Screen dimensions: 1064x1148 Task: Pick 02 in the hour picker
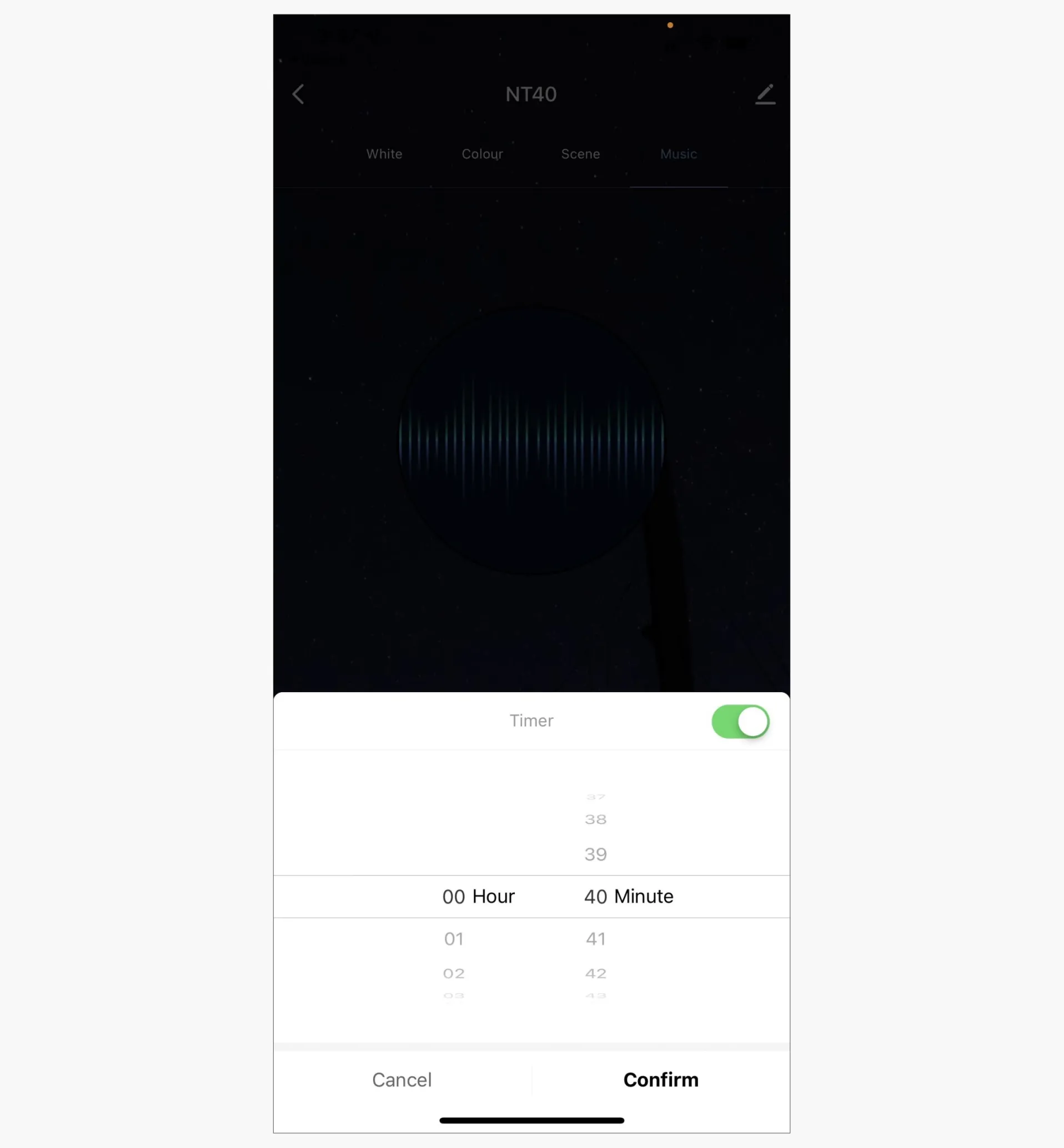point(454,973)
